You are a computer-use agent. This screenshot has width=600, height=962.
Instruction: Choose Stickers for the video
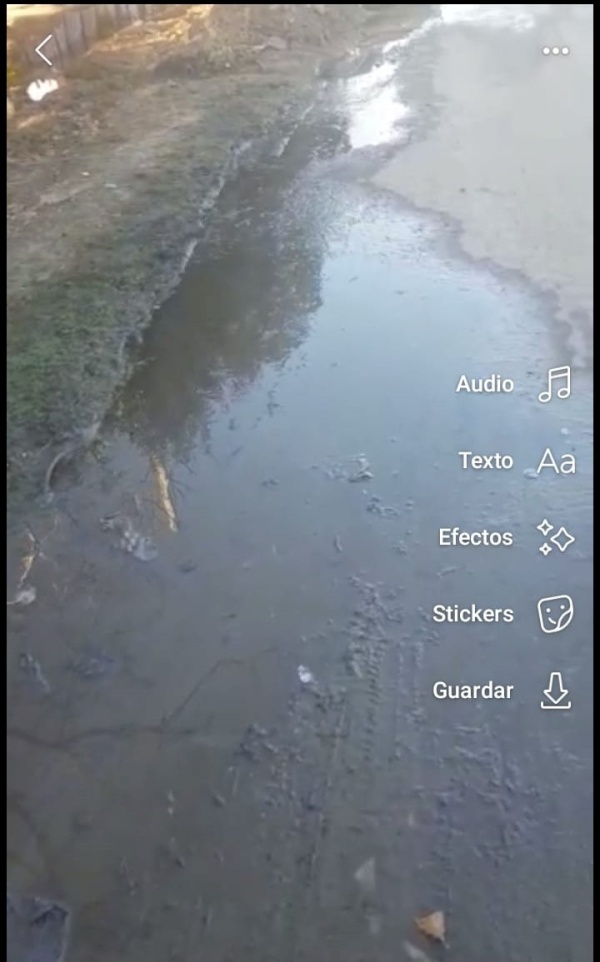[x=555, y=614]
